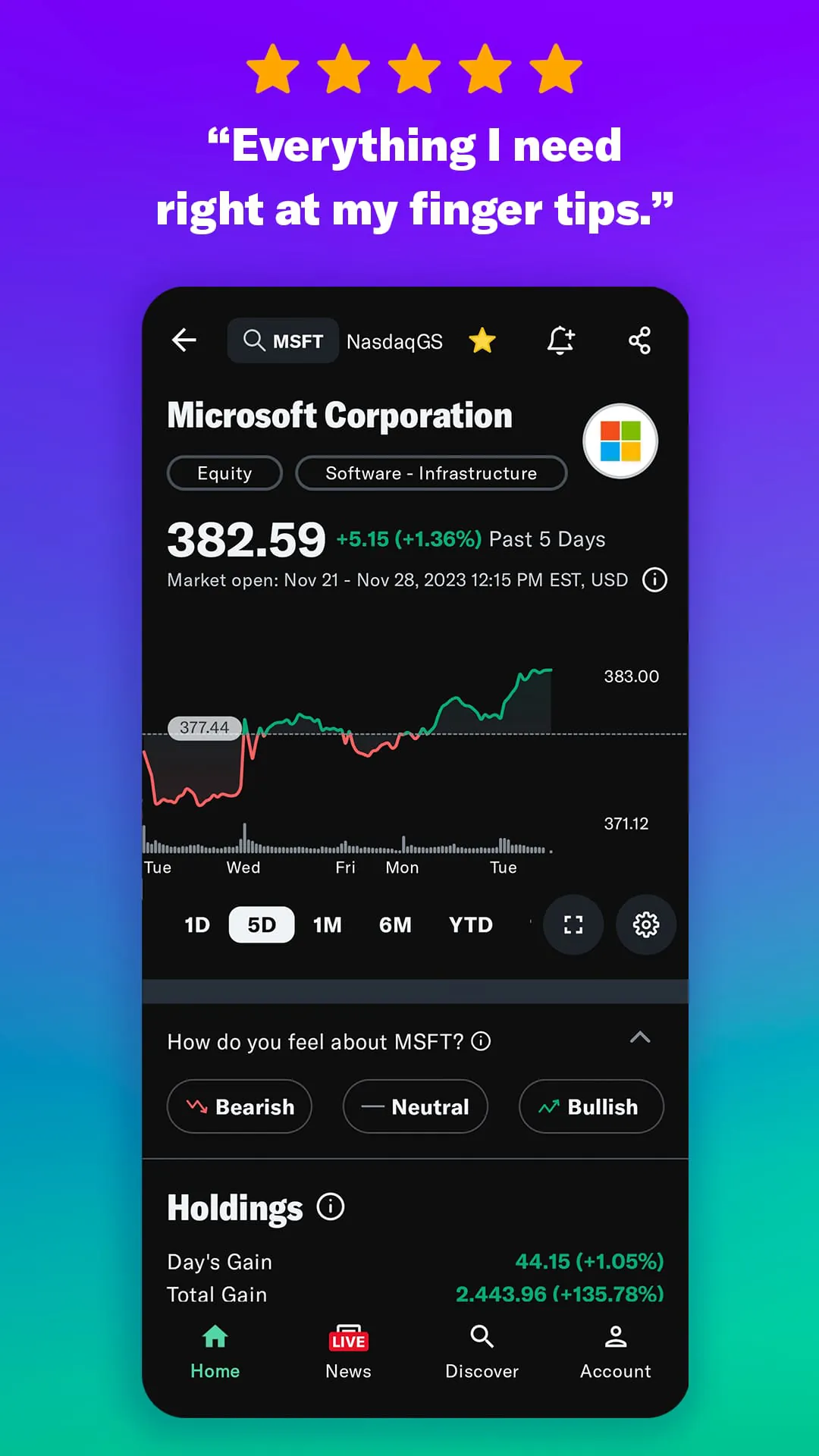
Task: Mark sentiment as Bullish
Action: [x=591, y=1106]
